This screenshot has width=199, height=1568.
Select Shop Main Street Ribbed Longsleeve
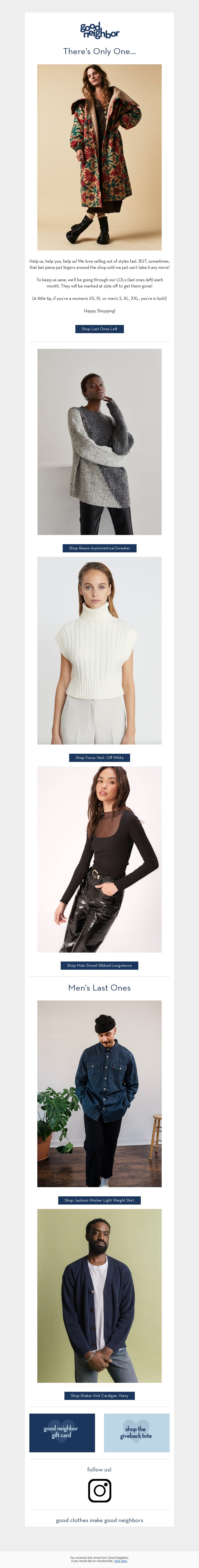99,965
